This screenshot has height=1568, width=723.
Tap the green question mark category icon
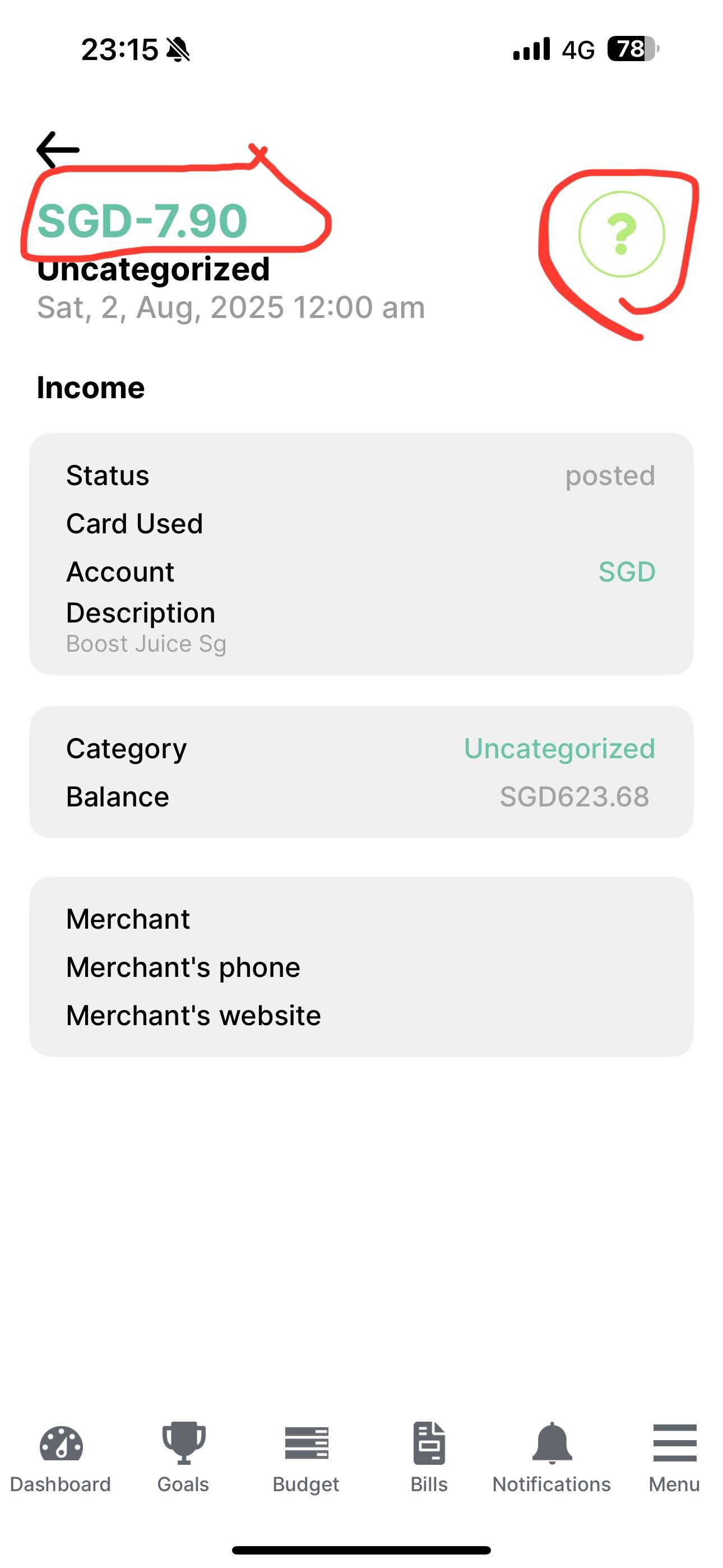621,234
